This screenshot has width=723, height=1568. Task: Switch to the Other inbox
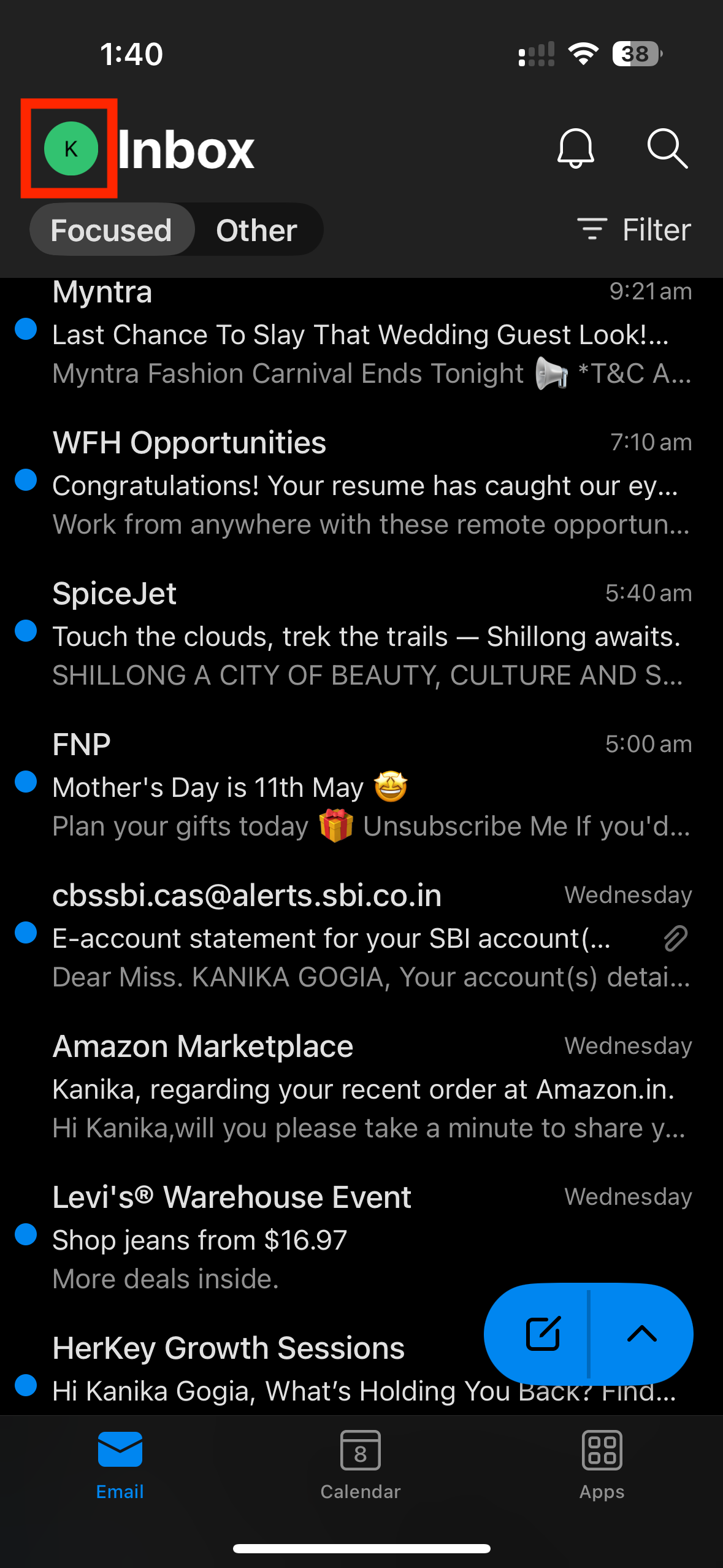point(256,230)
